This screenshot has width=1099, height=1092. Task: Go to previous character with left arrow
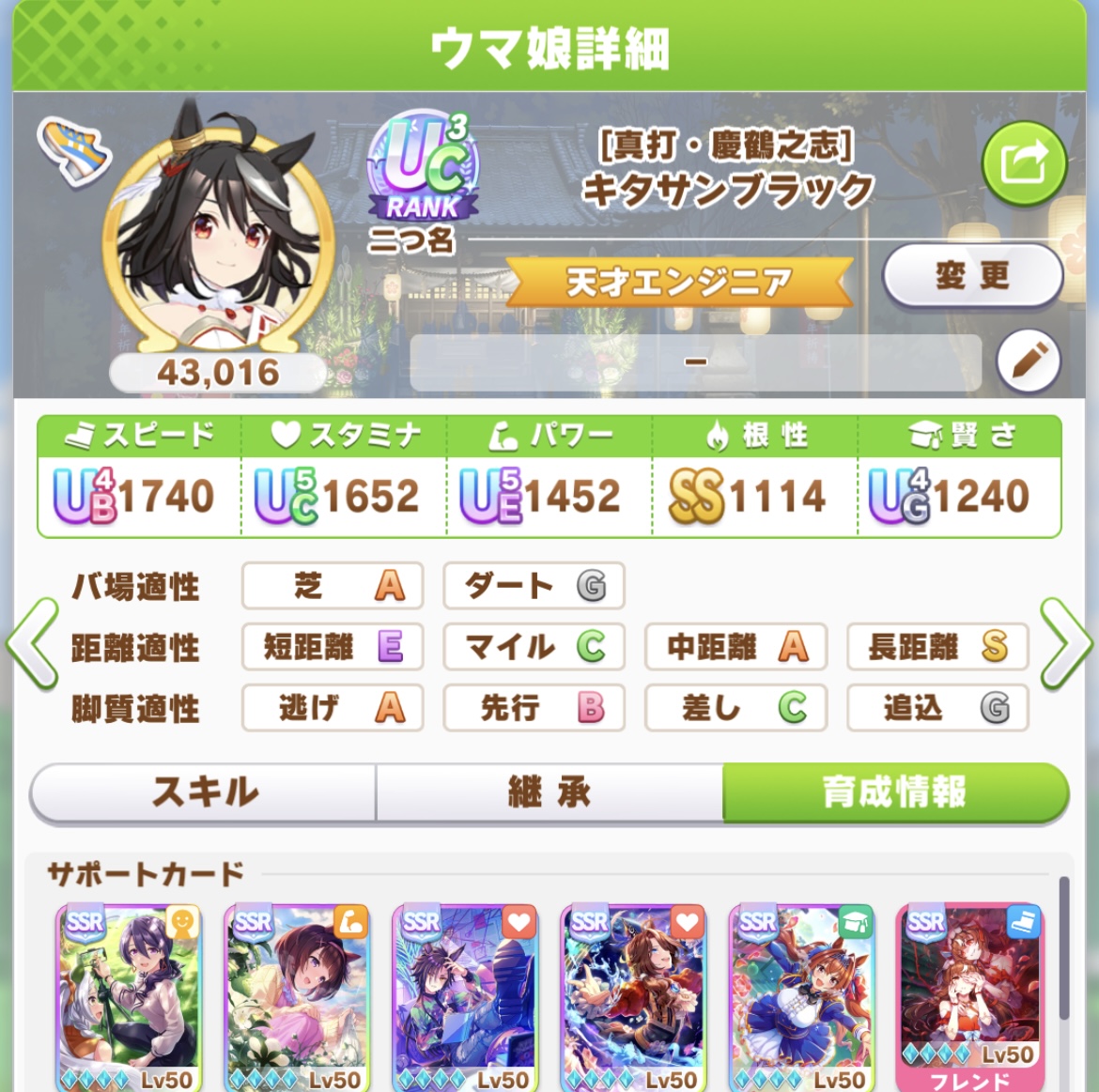tap(32, 646)
